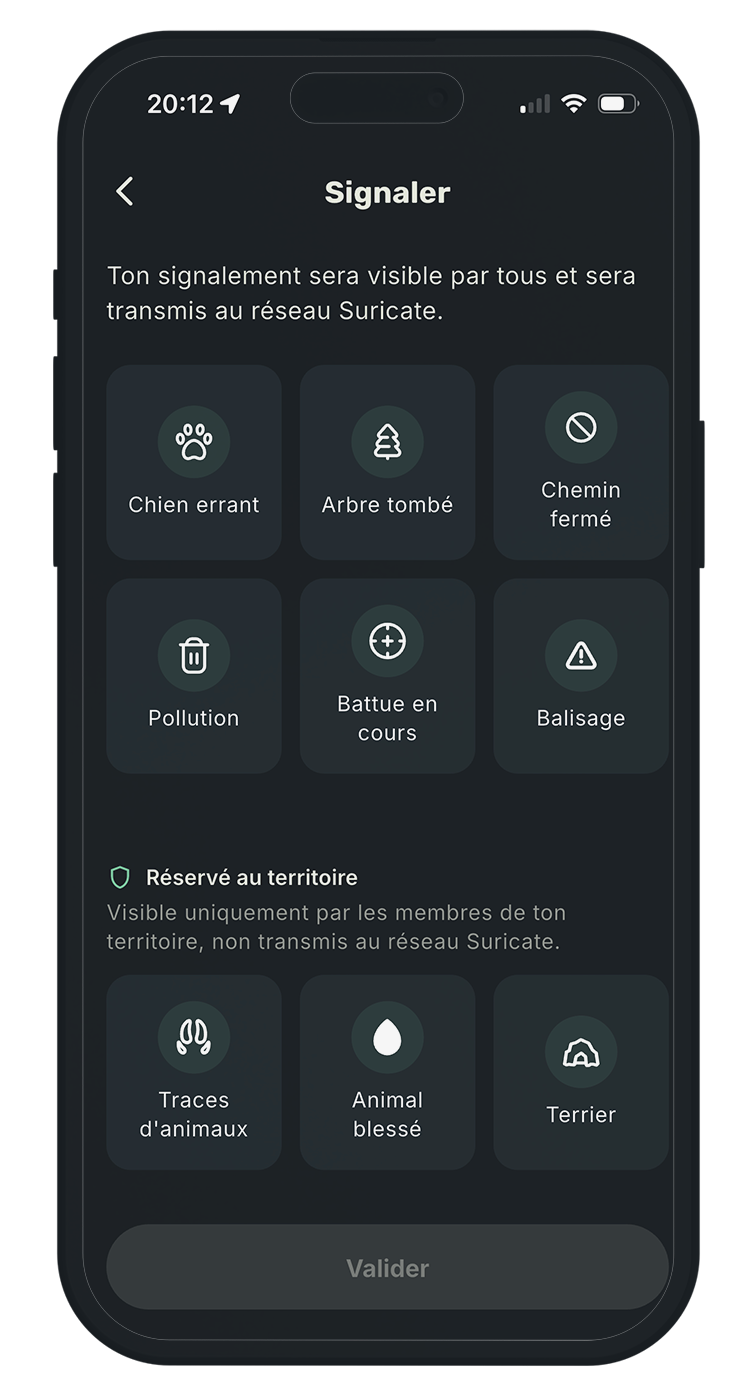Report a Terrier

(581, 1072)
